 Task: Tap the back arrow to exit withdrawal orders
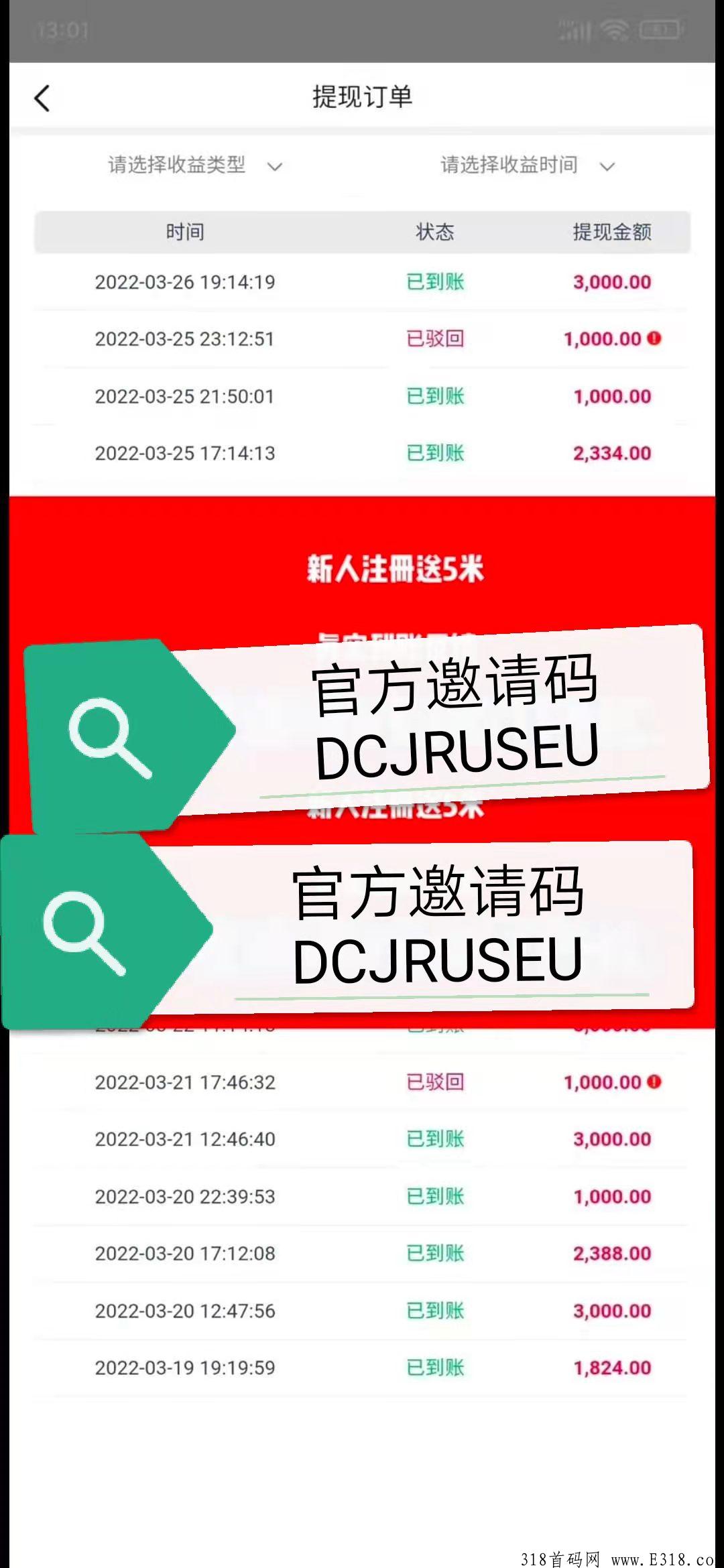42,98
